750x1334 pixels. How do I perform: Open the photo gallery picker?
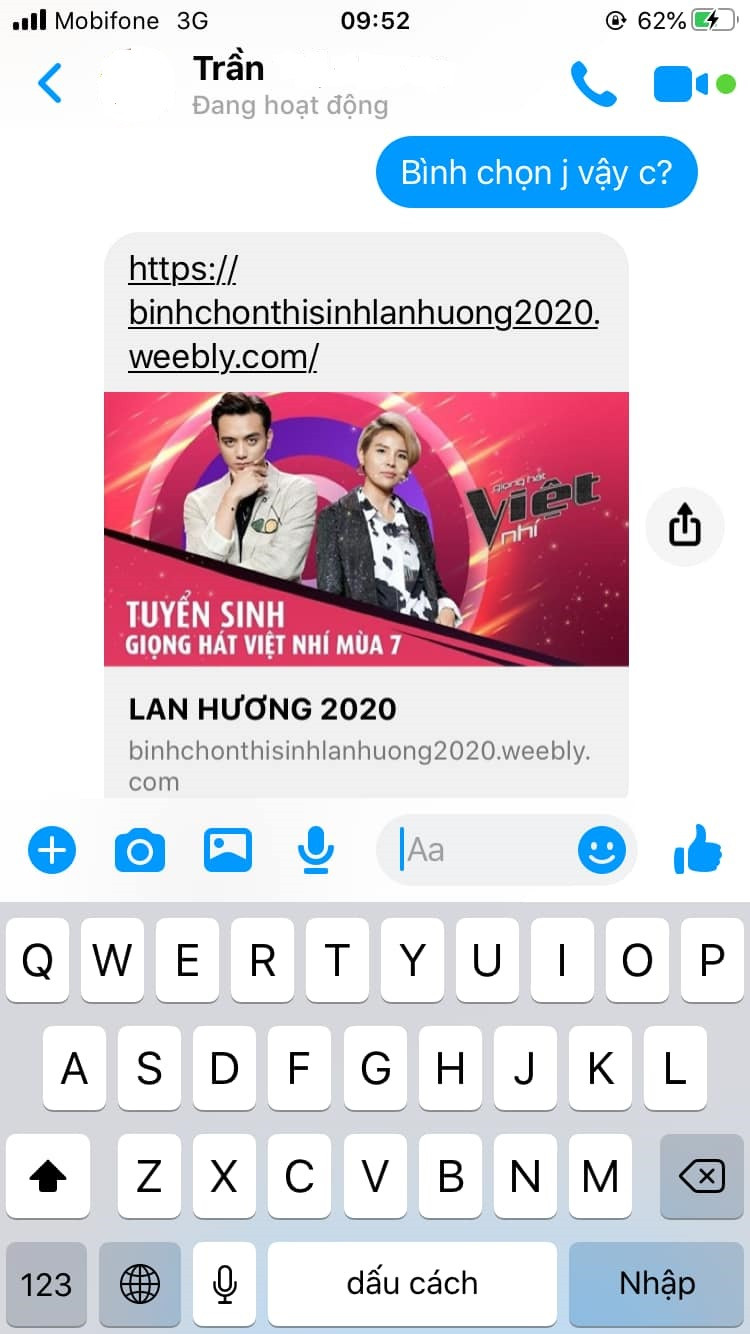click(x=228, y=851)
